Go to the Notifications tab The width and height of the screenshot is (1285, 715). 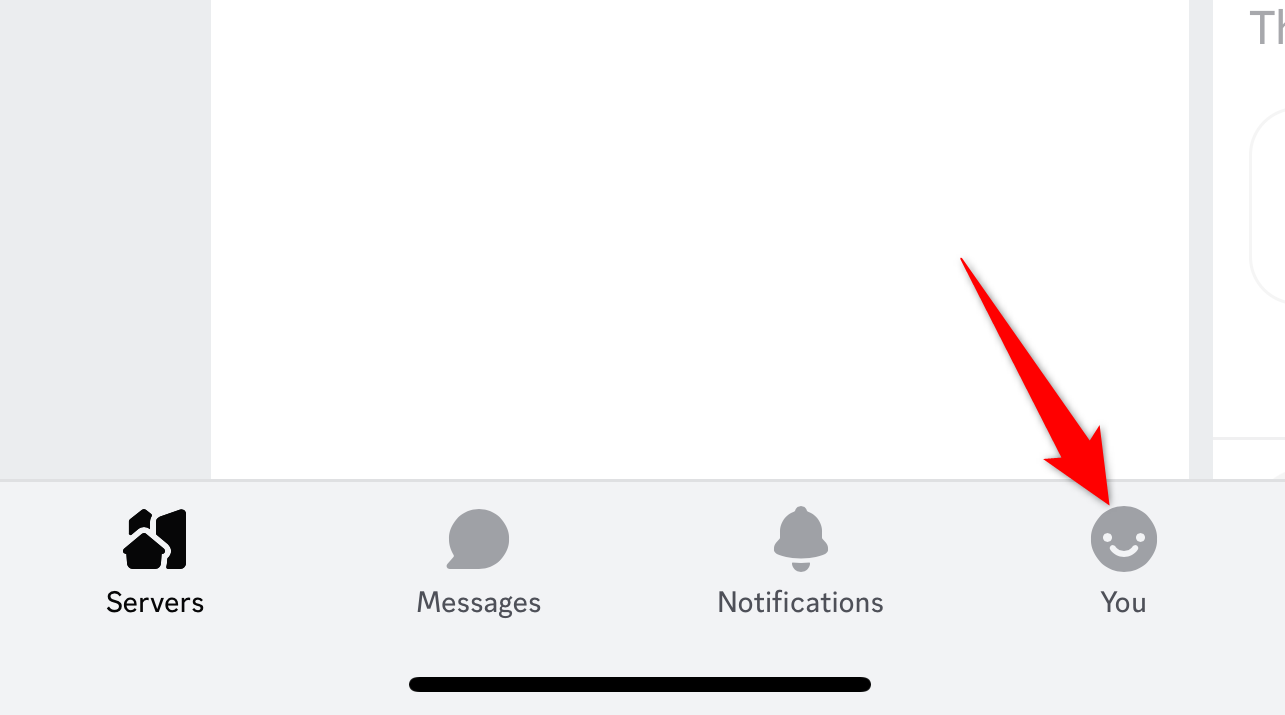tap(800, 561)
